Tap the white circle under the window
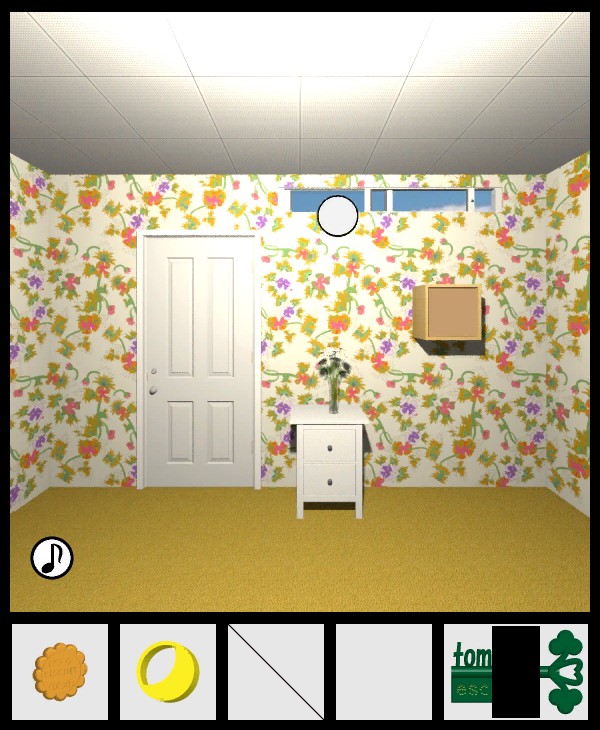The image size is (600, 730). pyautogui.click(x=338, y=216)
